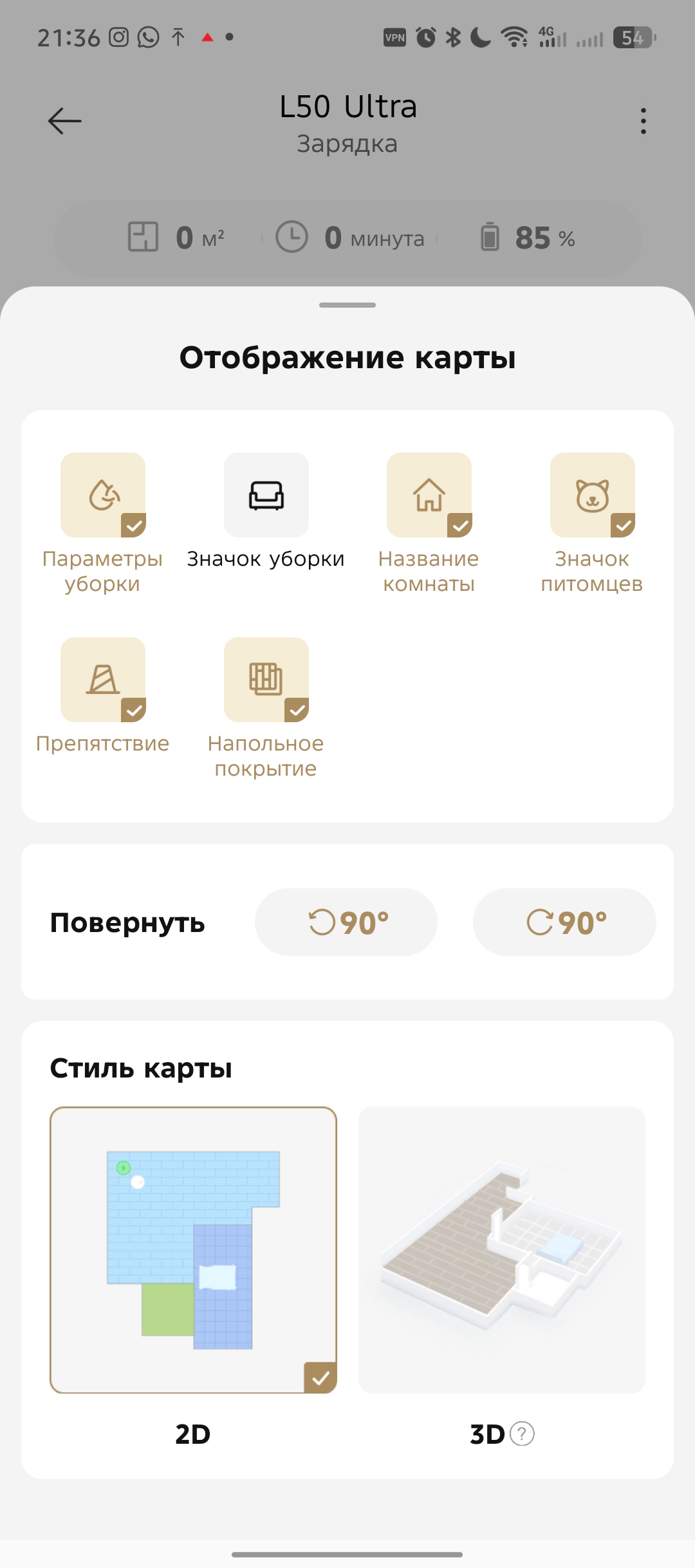Enable the Значок уборки map display option
695x1568 pixels.
coord(266,495)
